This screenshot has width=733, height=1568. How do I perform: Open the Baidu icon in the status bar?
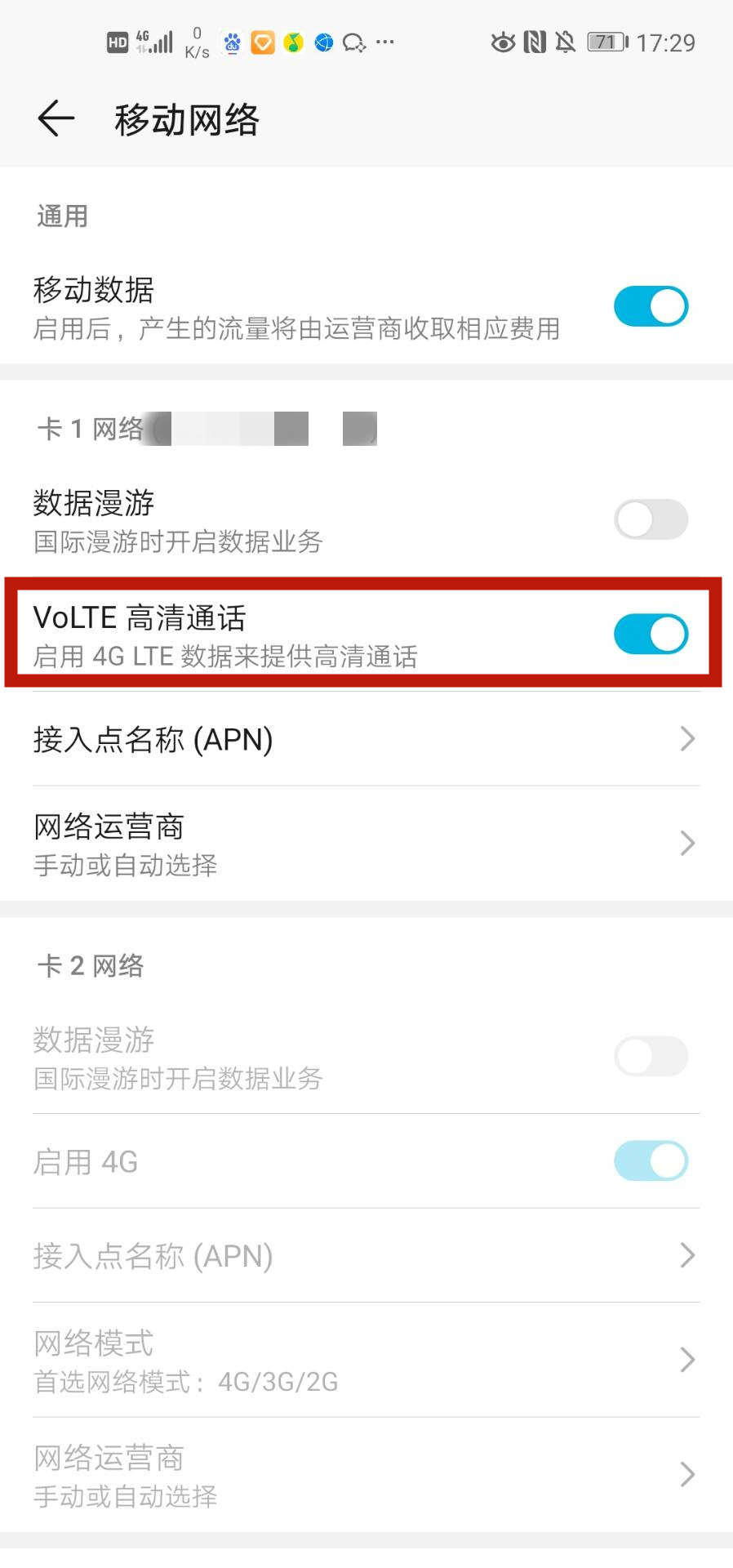[231, 42]
